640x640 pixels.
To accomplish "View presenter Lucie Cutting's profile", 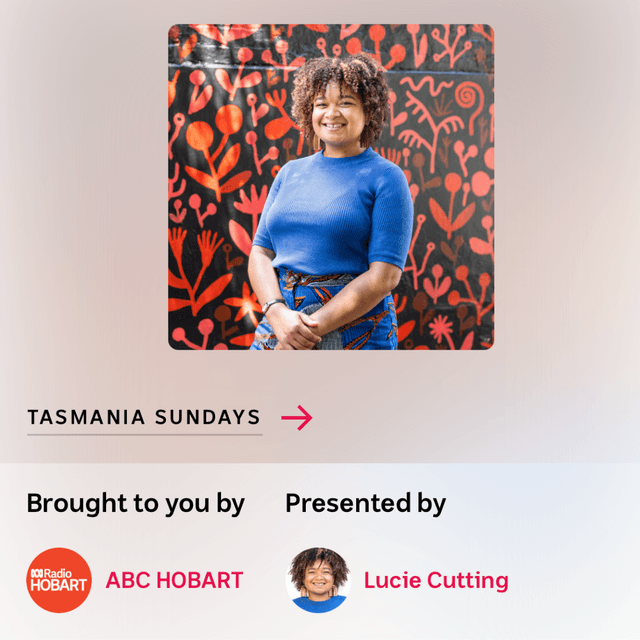I will pos(435,580).
